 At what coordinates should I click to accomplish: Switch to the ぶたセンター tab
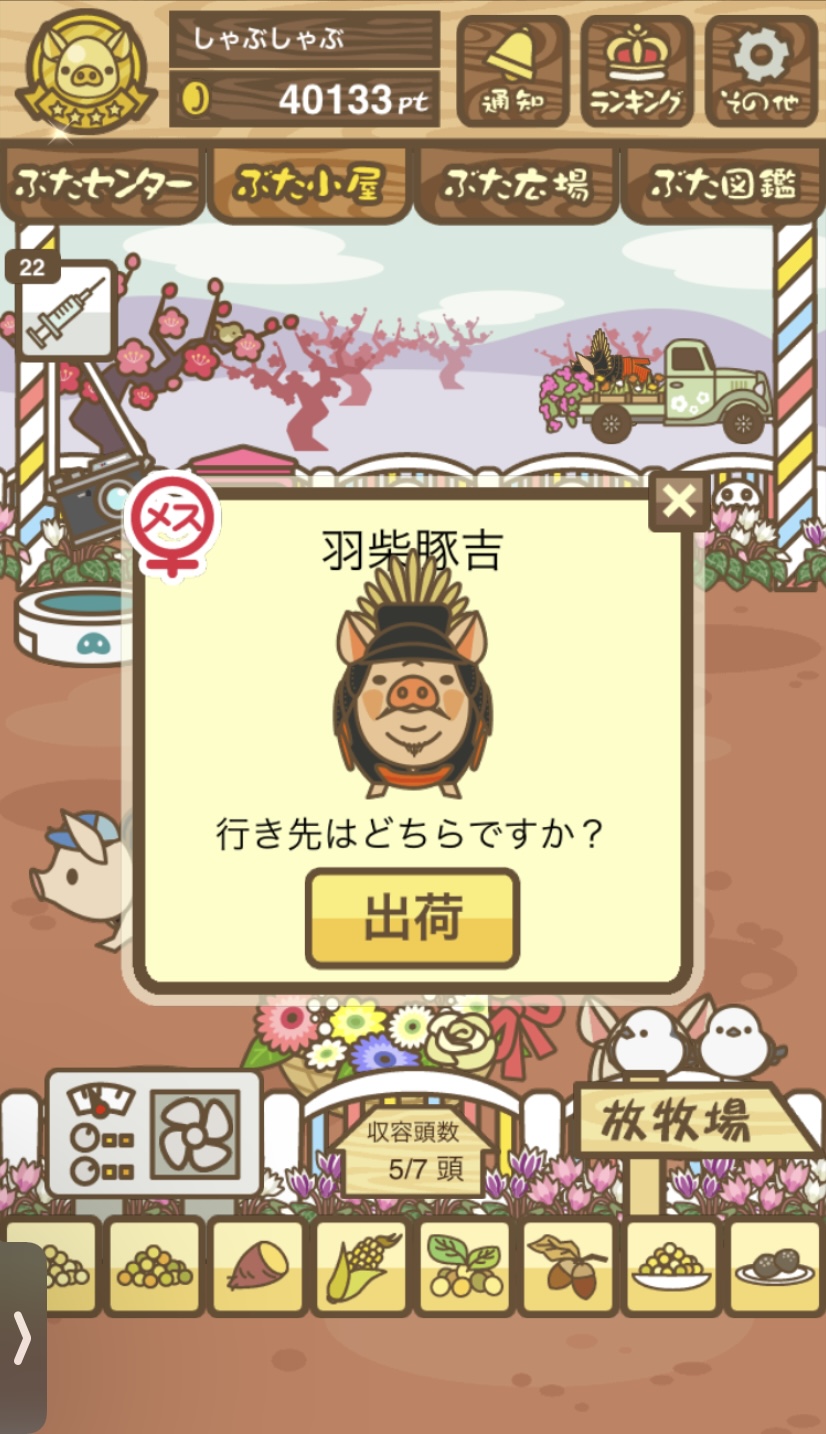[102, 185]
